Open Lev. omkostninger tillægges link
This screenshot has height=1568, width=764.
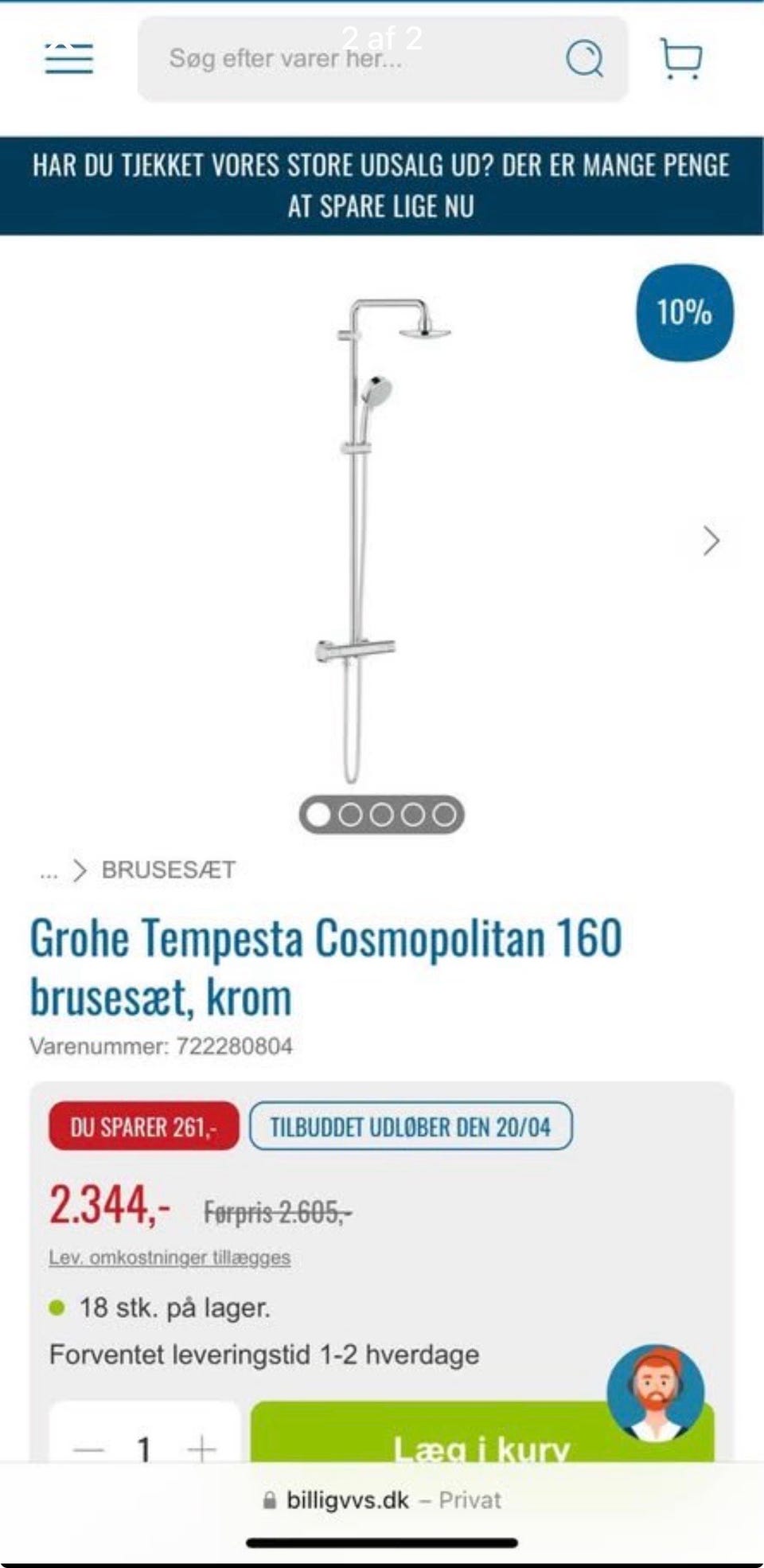click(170, 1257)
